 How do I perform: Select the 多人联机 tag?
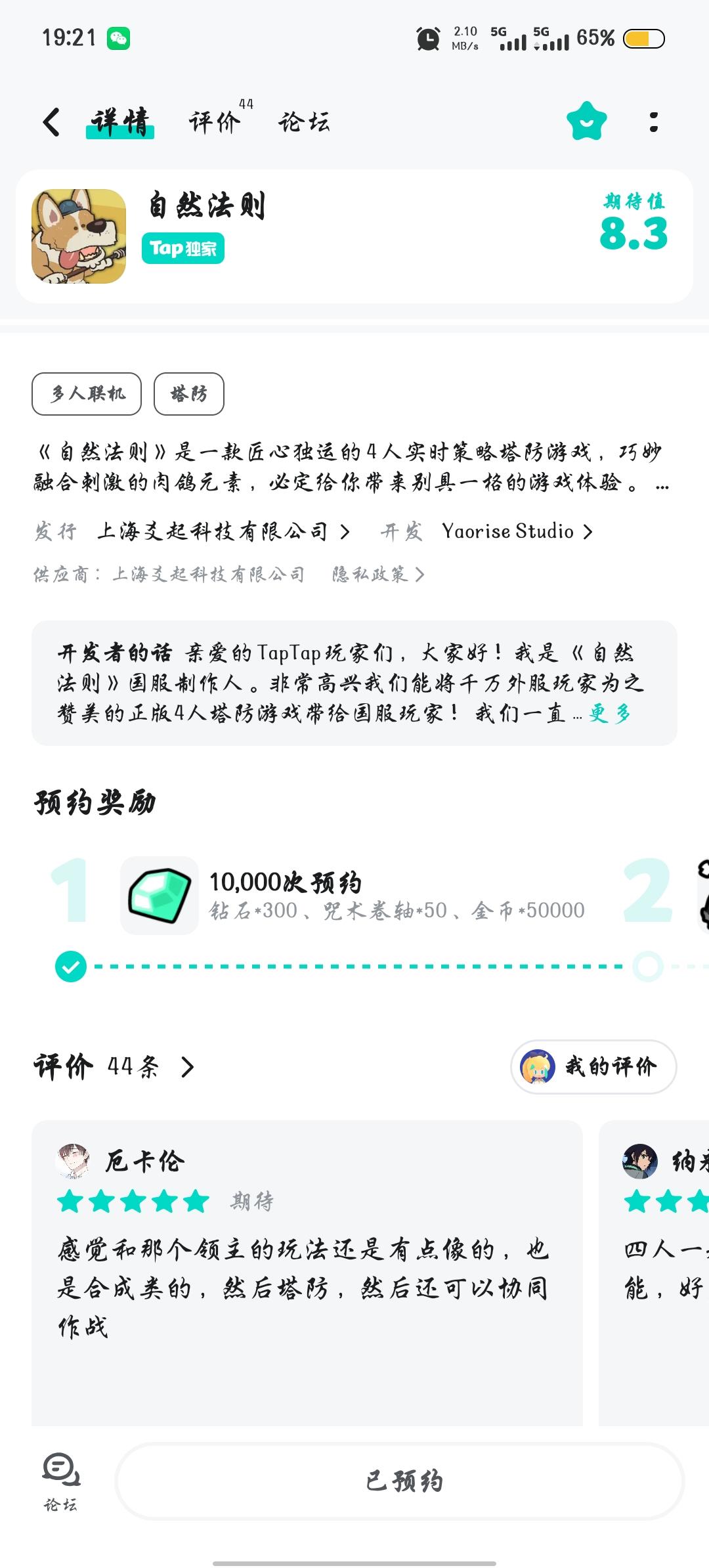click(86, 393)
